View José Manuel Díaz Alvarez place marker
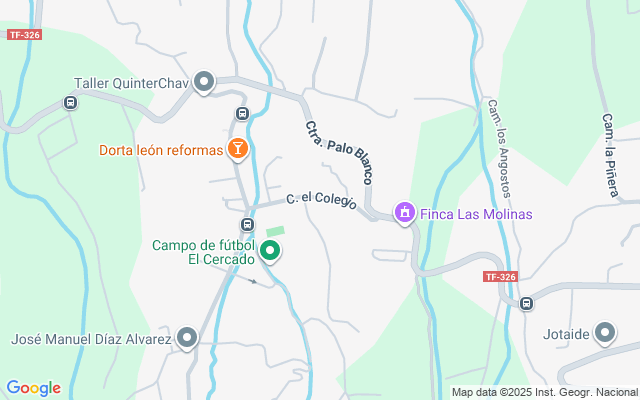The width and height of the screenshot is (640, 400). point(187,338)
